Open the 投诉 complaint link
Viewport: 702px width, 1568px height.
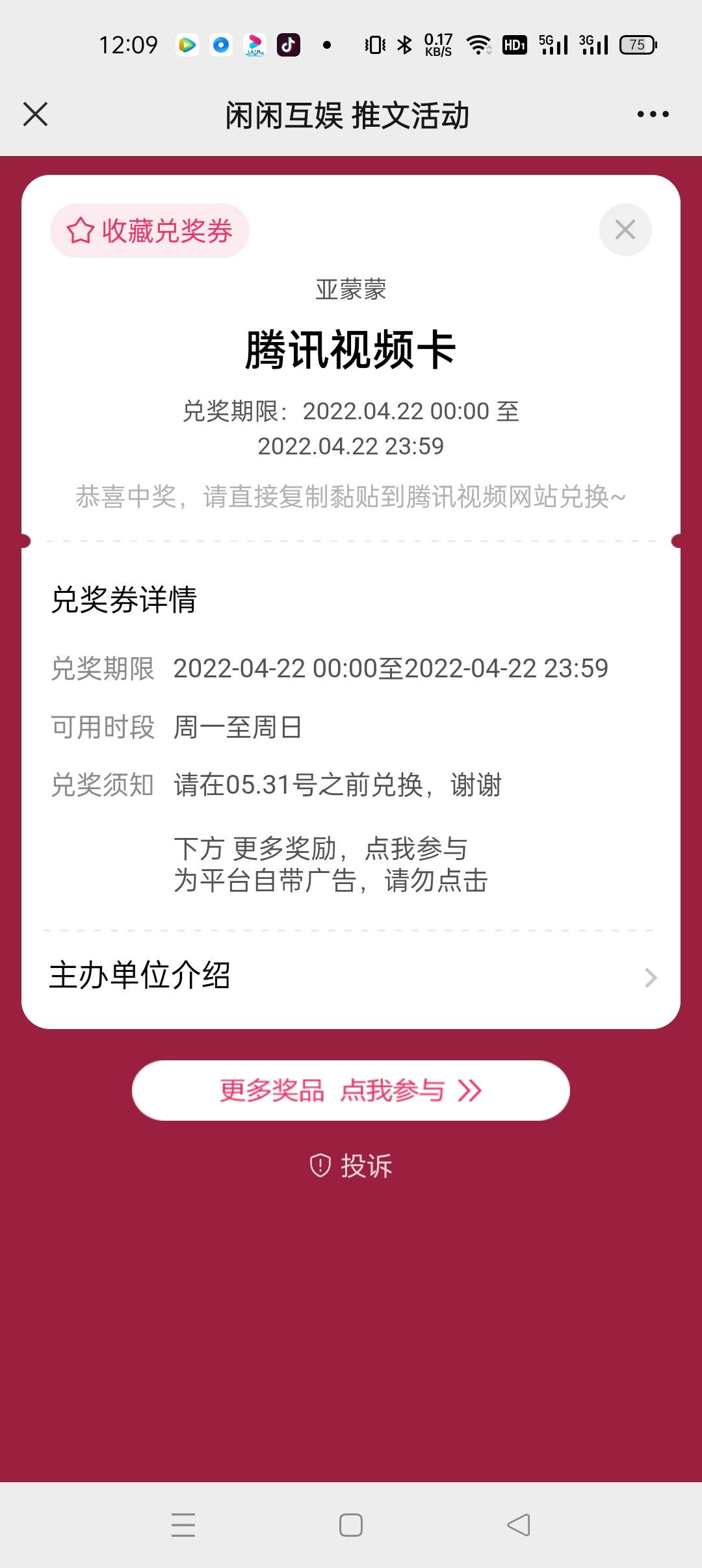coord(351,1166)
